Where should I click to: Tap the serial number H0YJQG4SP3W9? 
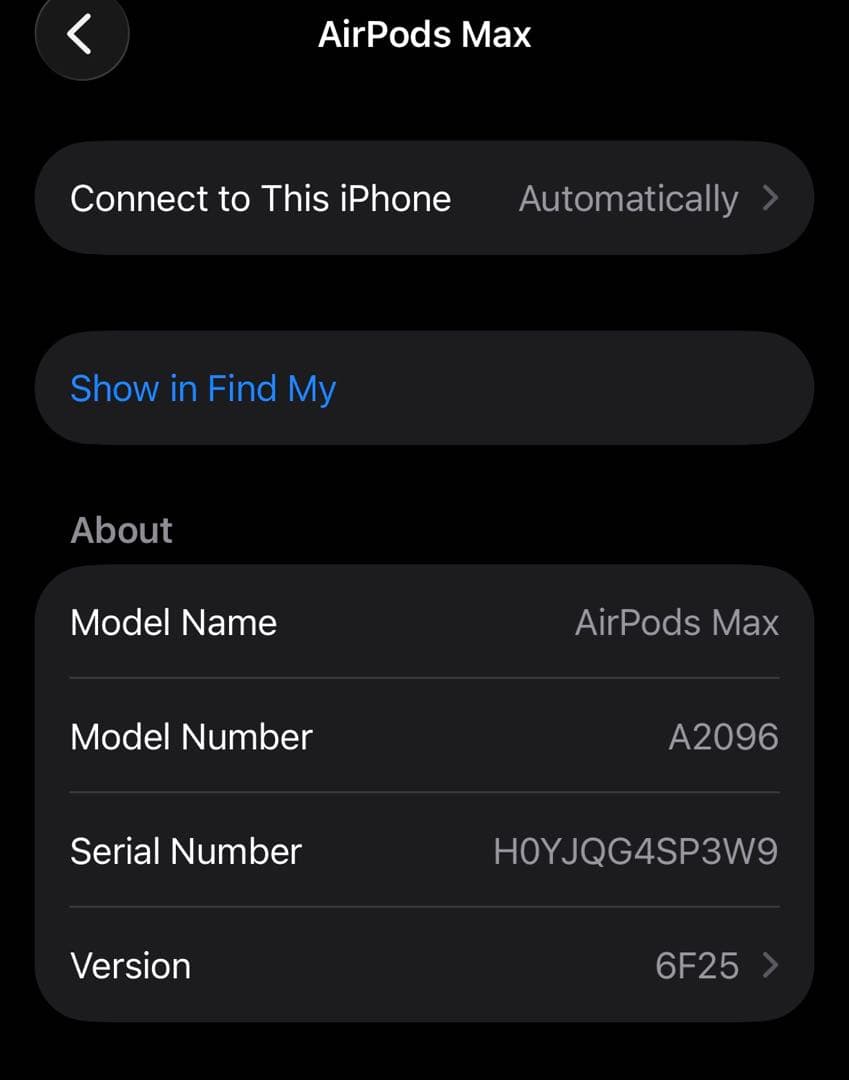pos(637,851)
